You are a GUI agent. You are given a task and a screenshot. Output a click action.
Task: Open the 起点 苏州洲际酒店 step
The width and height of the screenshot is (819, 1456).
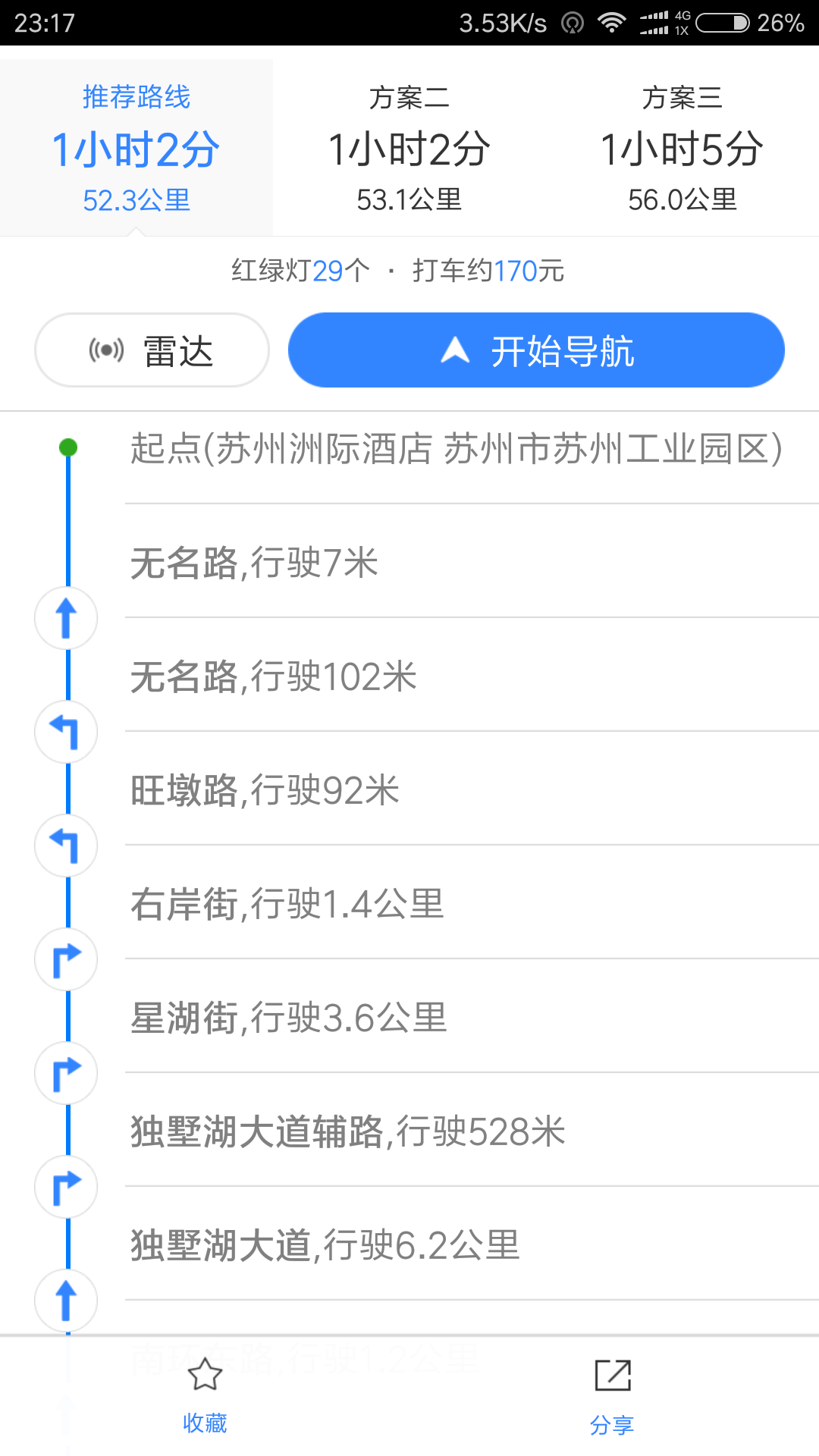455,449
